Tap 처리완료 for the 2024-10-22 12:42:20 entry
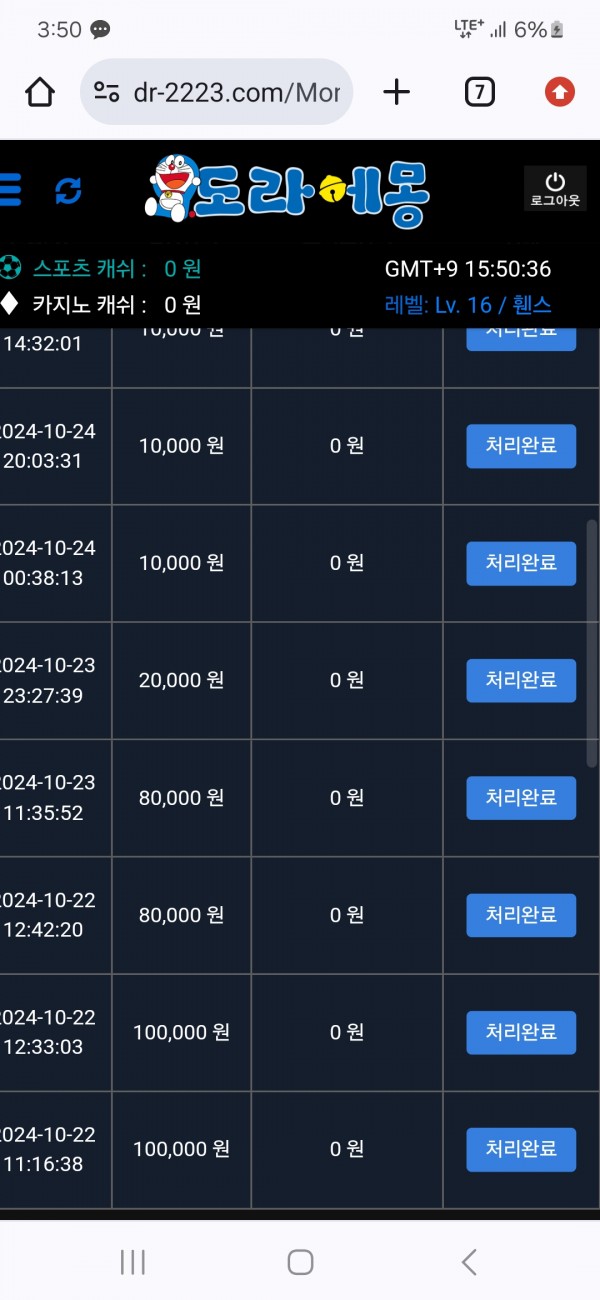This screenshot has width=600, height=1300. click(521, 915)
